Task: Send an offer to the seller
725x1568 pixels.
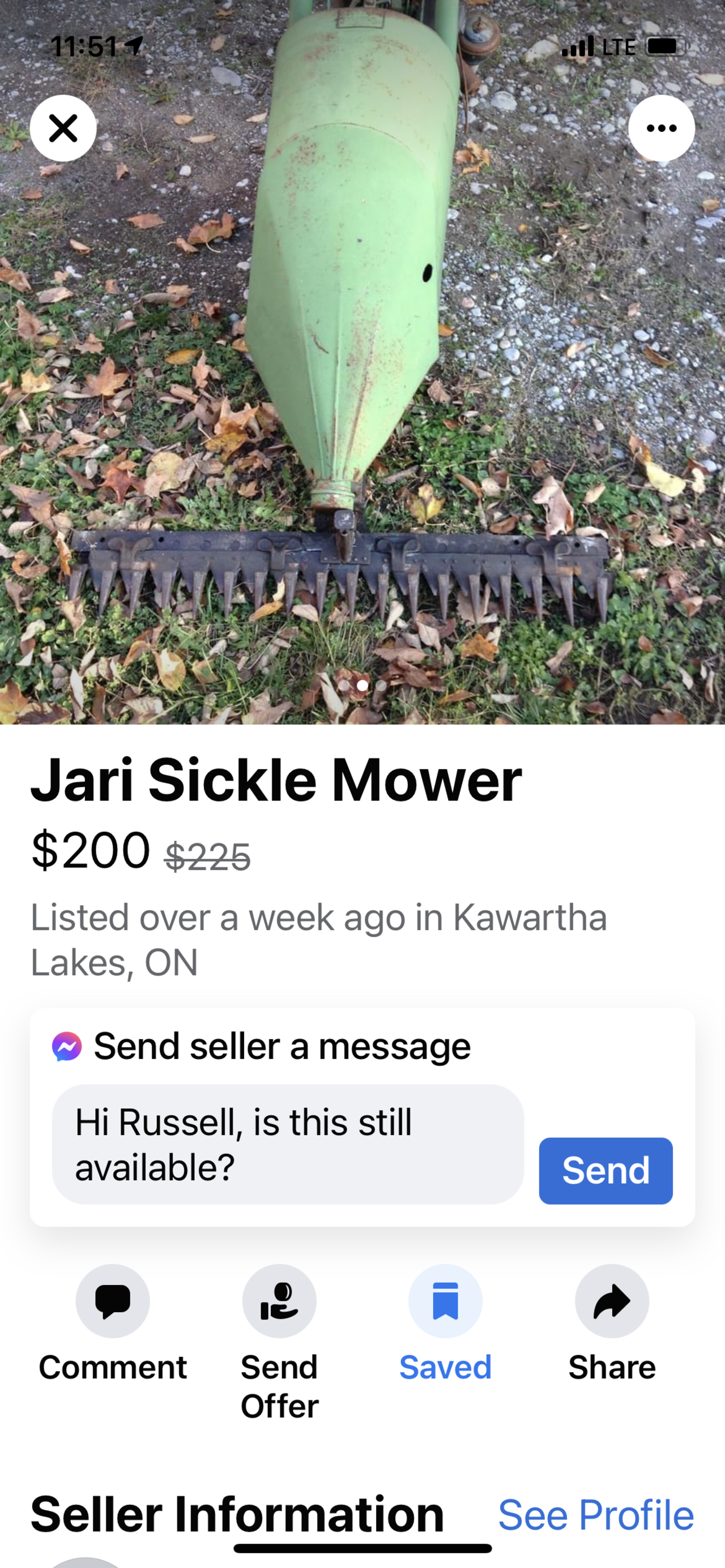Action: 279,1301
